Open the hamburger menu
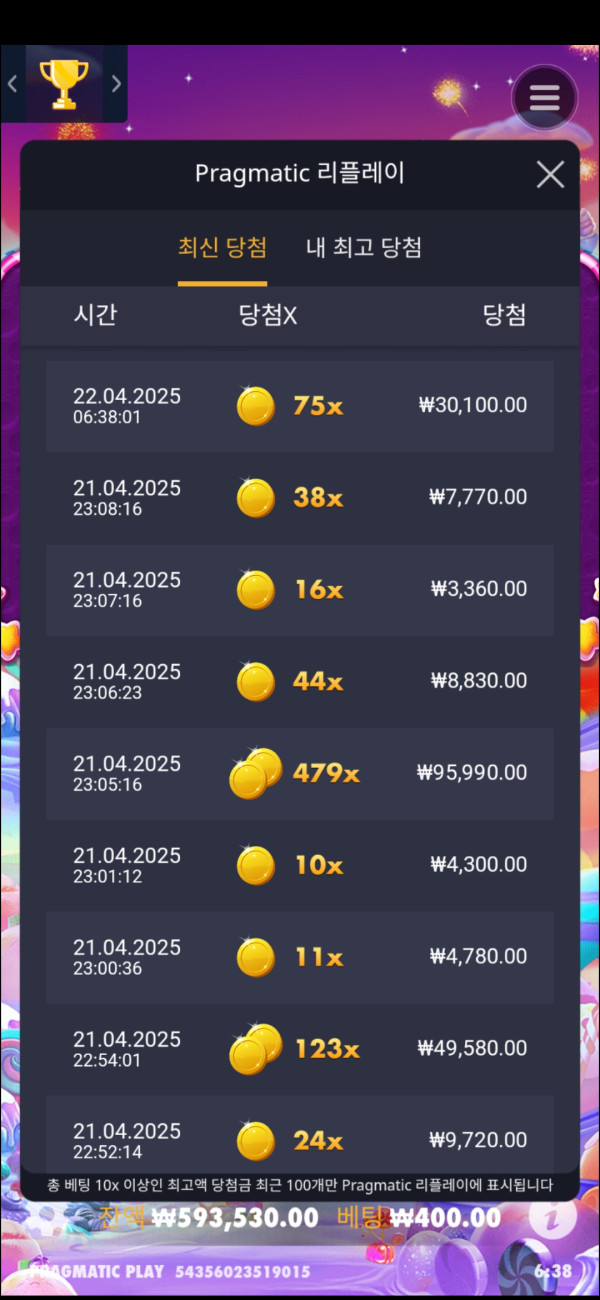The image size is (600, 1300). 544,98
